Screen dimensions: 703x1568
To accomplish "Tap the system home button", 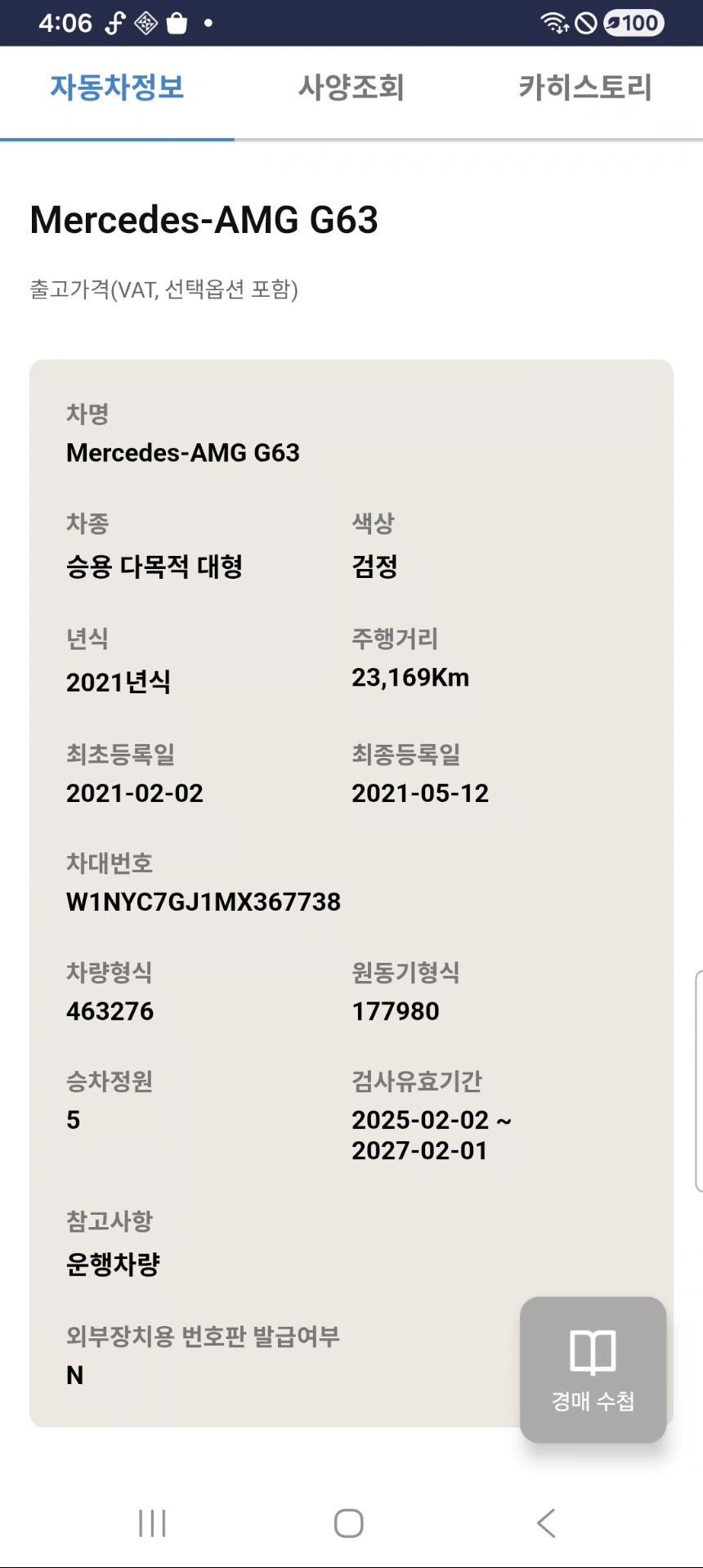I will (x=349, y=1523).
